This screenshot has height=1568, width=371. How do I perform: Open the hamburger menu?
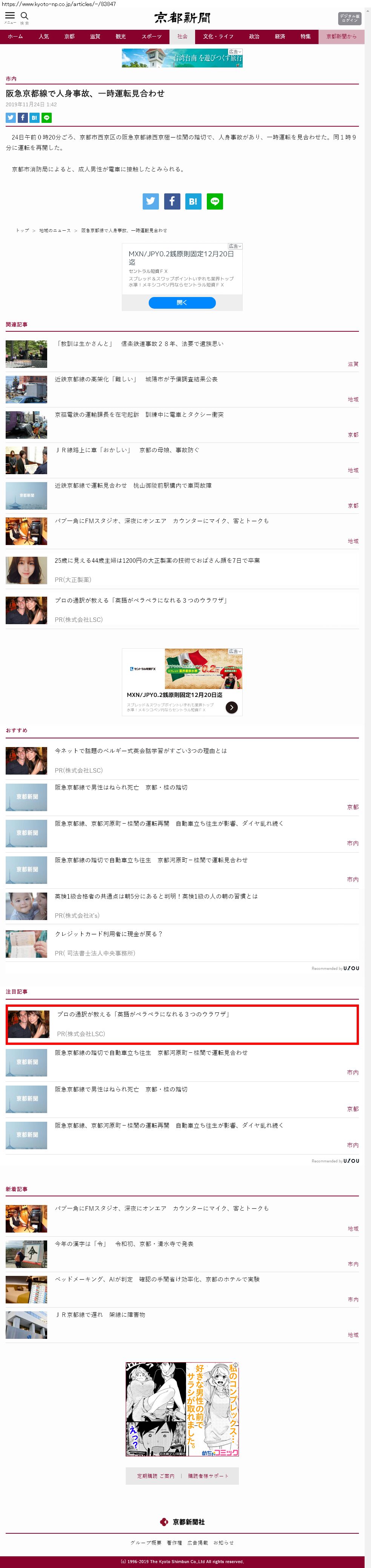10,17
